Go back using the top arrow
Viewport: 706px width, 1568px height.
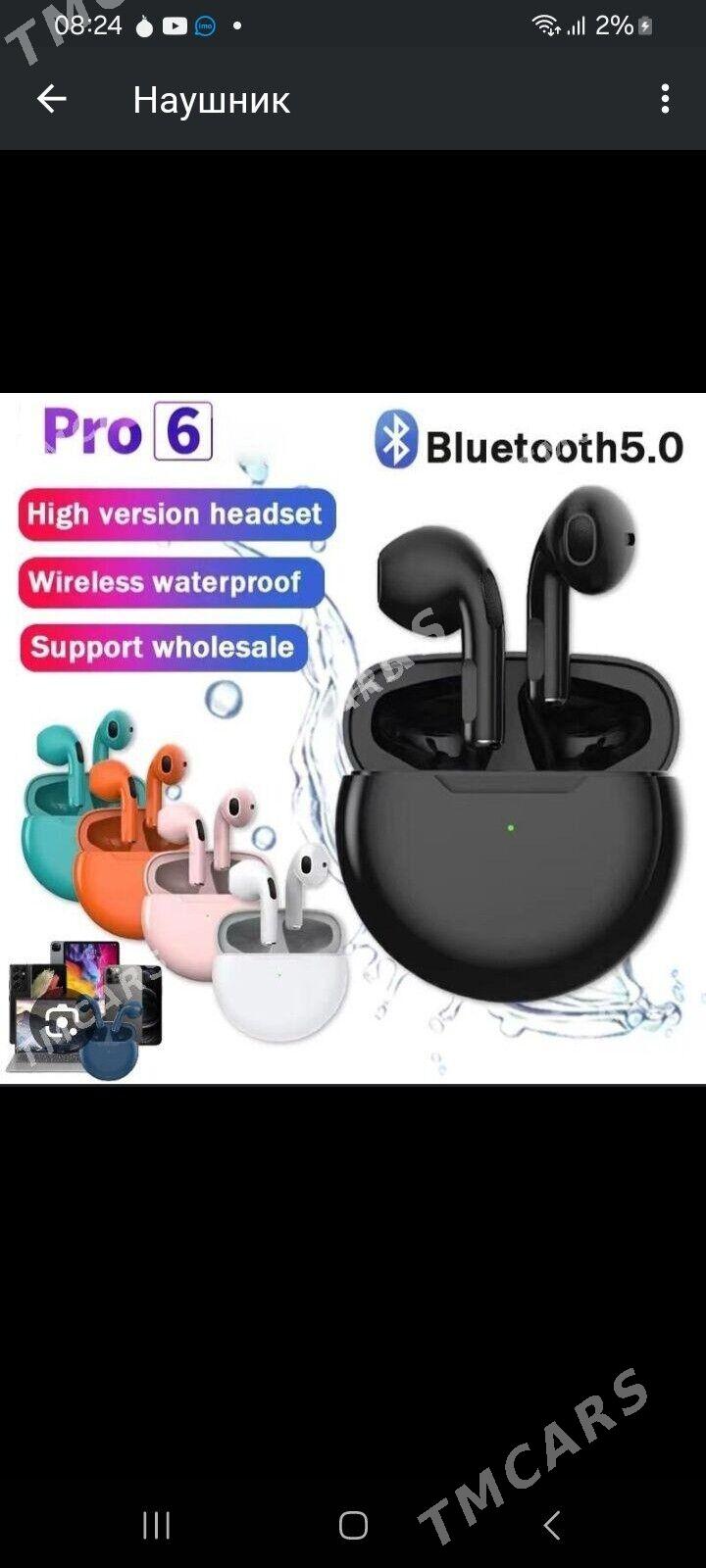51,98
